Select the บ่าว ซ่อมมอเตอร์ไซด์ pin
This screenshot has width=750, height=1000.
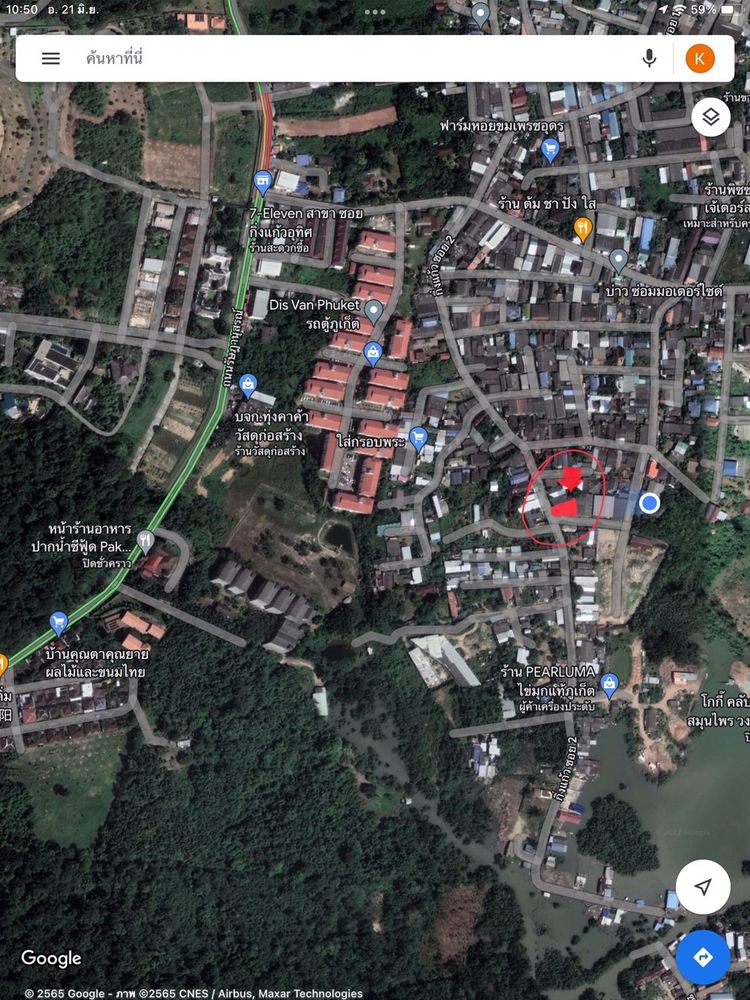pyautogui.click(x=619, y=260)
